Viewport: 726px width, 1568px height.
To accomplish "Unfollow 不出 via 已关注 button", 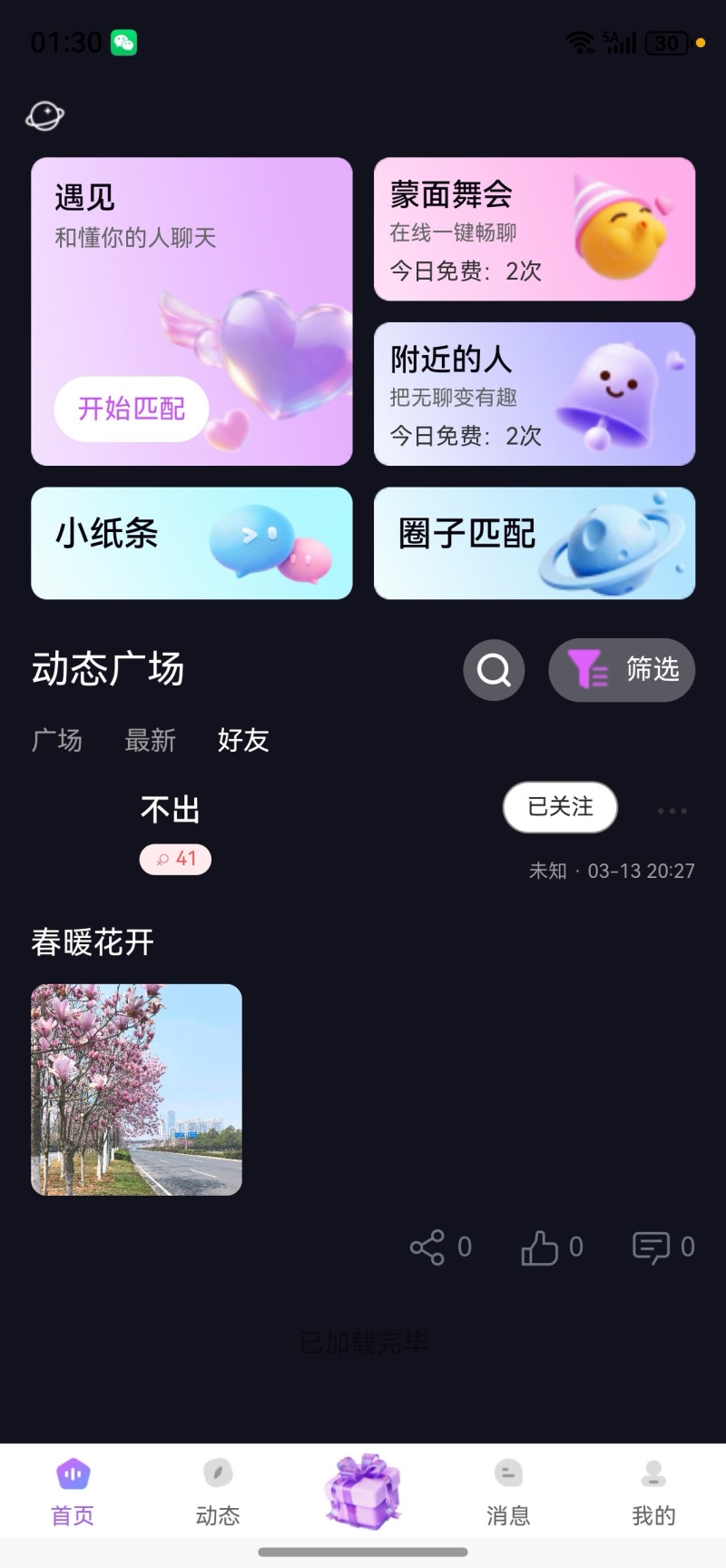I will click(x=560, y=807).
